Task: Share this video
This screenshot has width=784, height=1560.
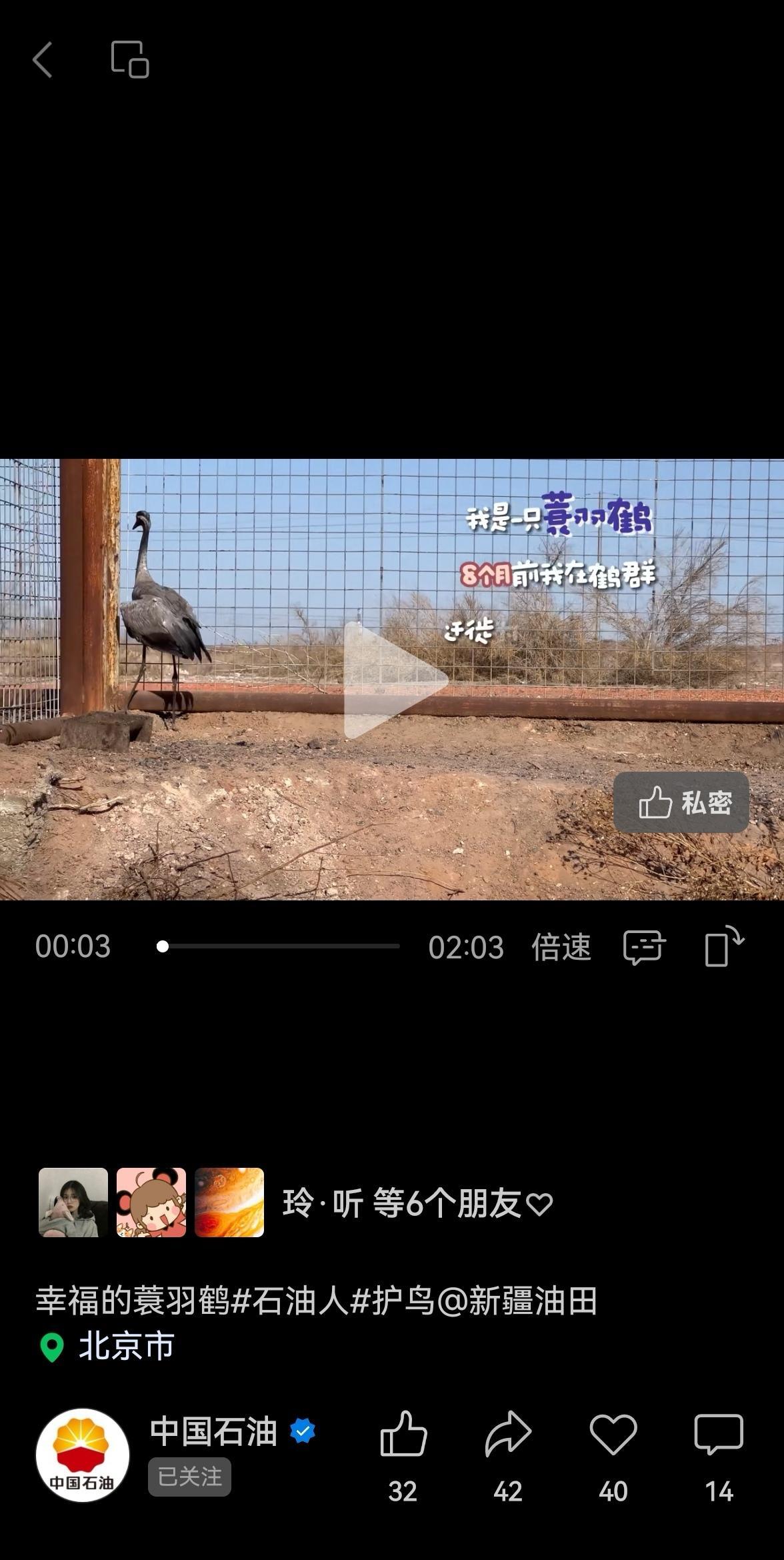Action: (x=507, y=1434)
